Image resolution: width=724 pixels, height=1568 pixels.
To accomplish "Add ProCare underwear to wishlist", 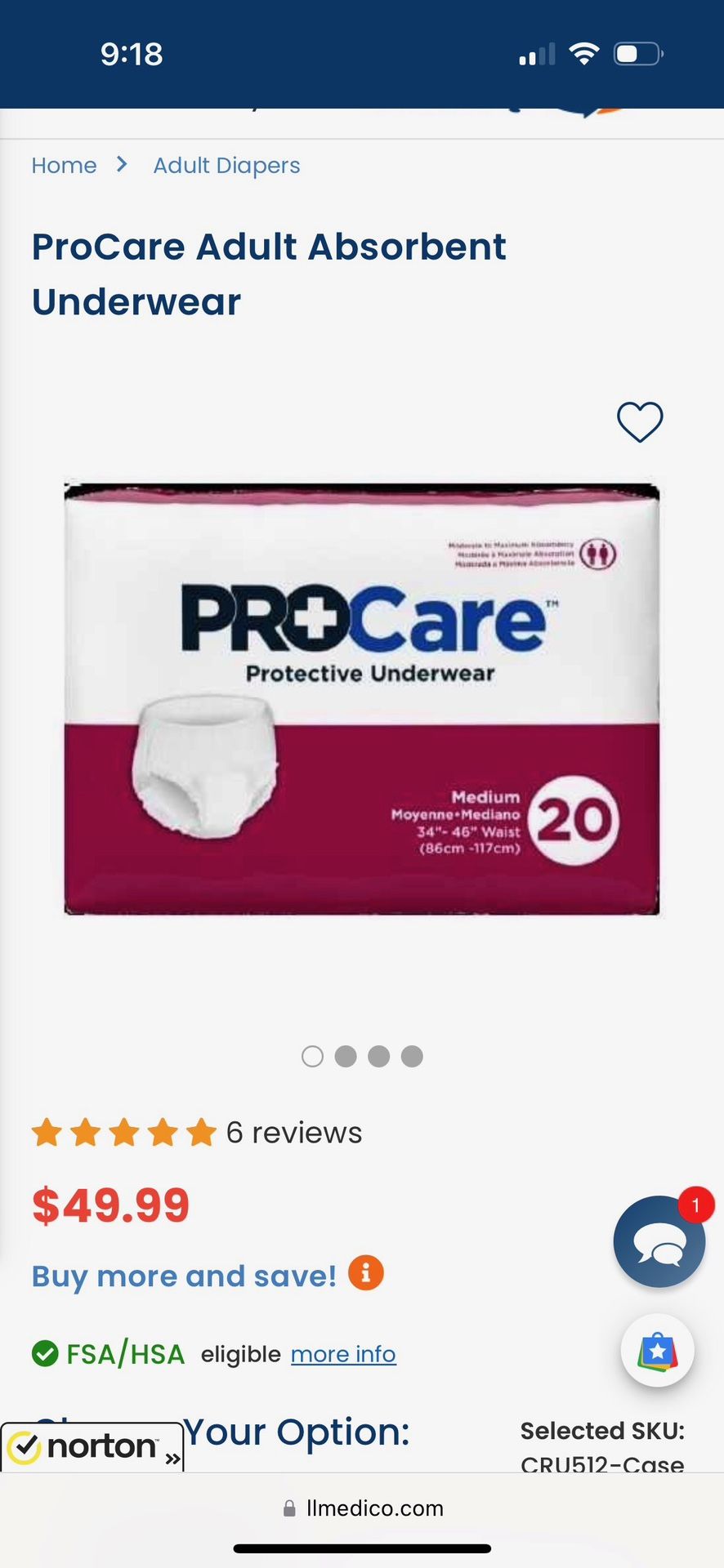I will pos(639,422).
